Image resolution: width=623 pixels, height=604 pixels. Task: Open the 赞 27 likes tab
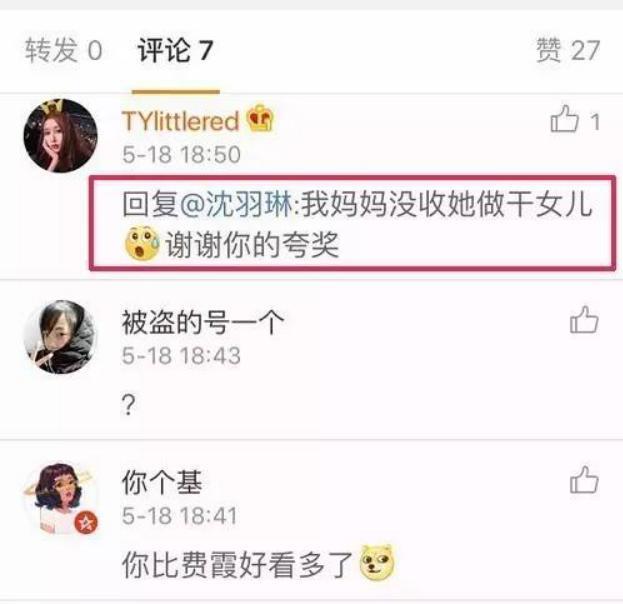pos(566,51)
